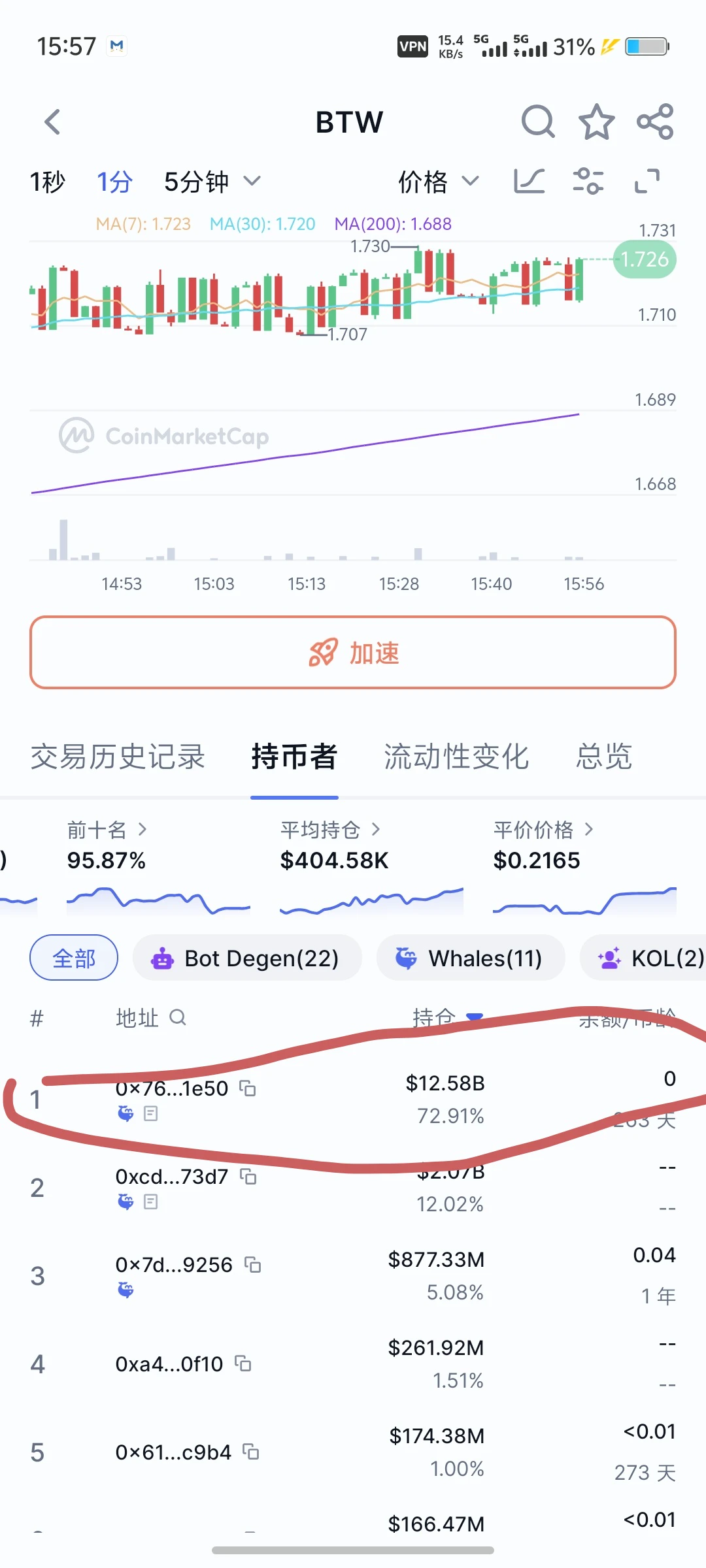This screenshot has height=1568, width=706.
Task: Switch to the 流动性变化 tab
Action: pos(456,757)
